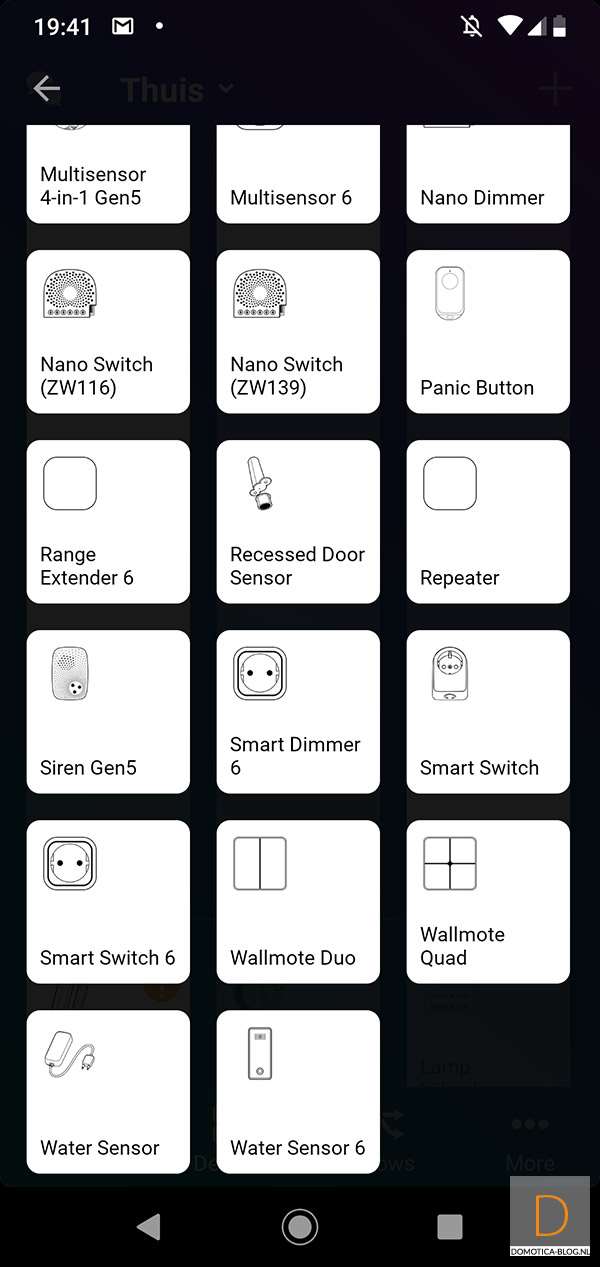Screen dimensions: 600x1267
Task: Open the Water Sensor card
Action: pyautogui.click(x=108, y=1091)
